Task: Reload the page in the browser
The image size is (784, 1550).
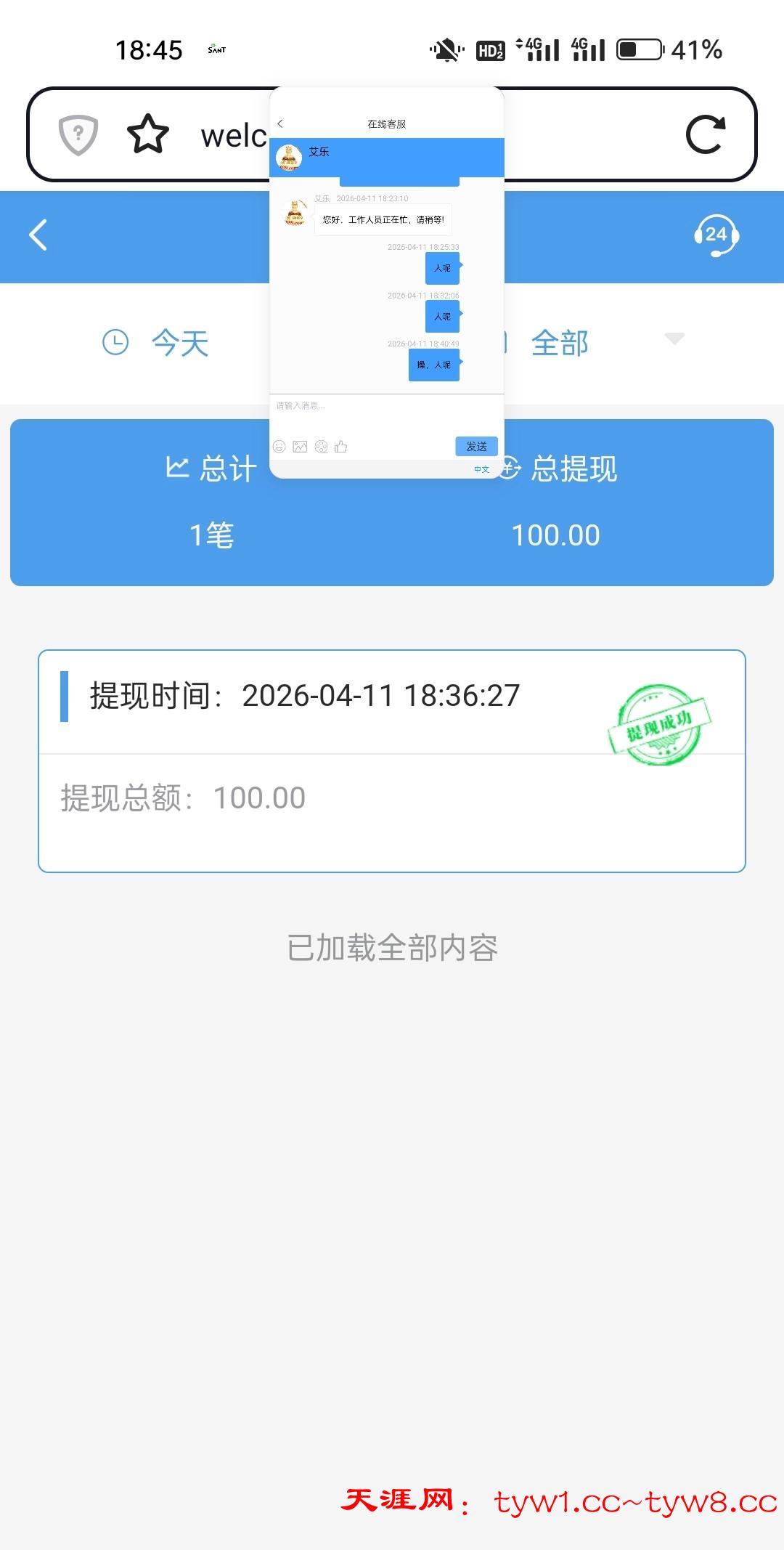Action: coord(706,135)
